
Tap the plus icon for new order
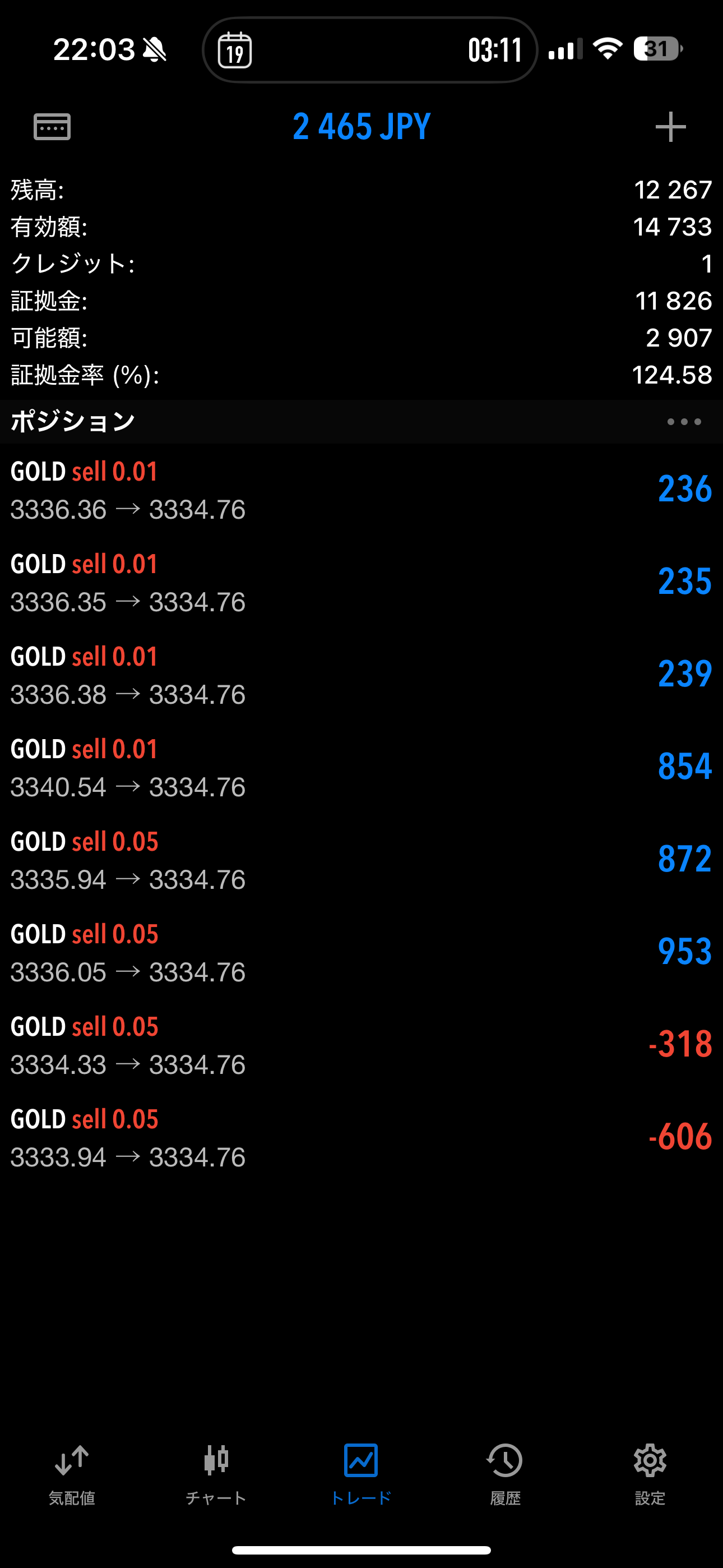point(671,127)
